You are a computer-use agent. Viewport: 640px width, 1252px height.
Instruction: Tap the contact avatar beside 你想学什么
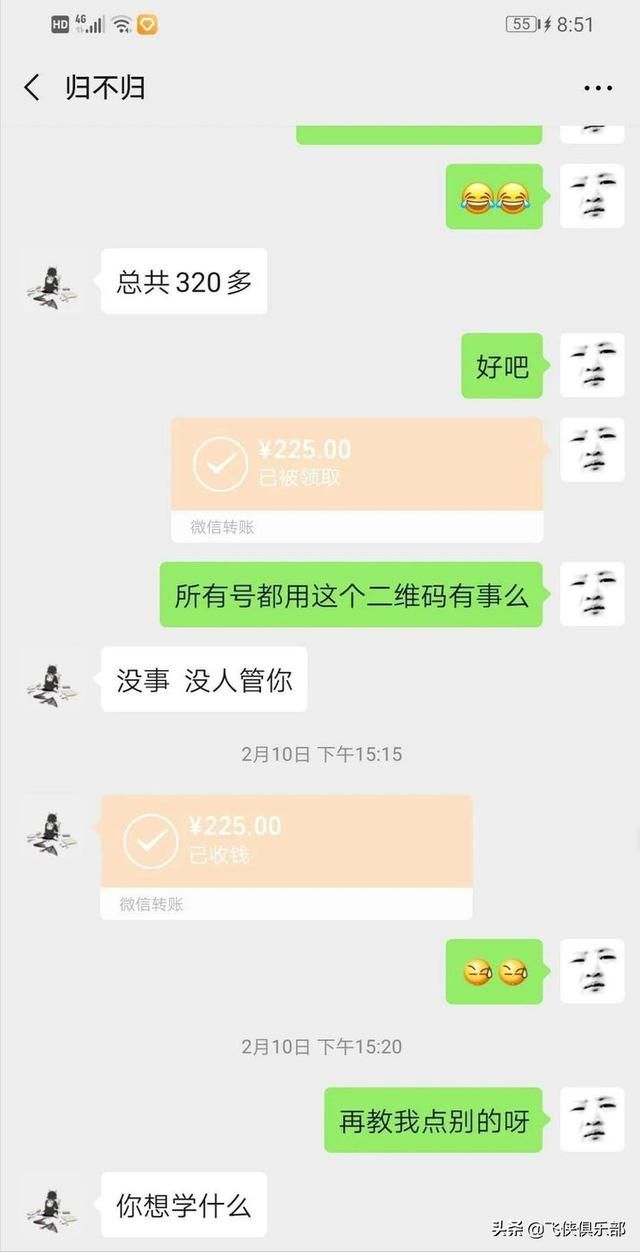(x=52, y=1205)
